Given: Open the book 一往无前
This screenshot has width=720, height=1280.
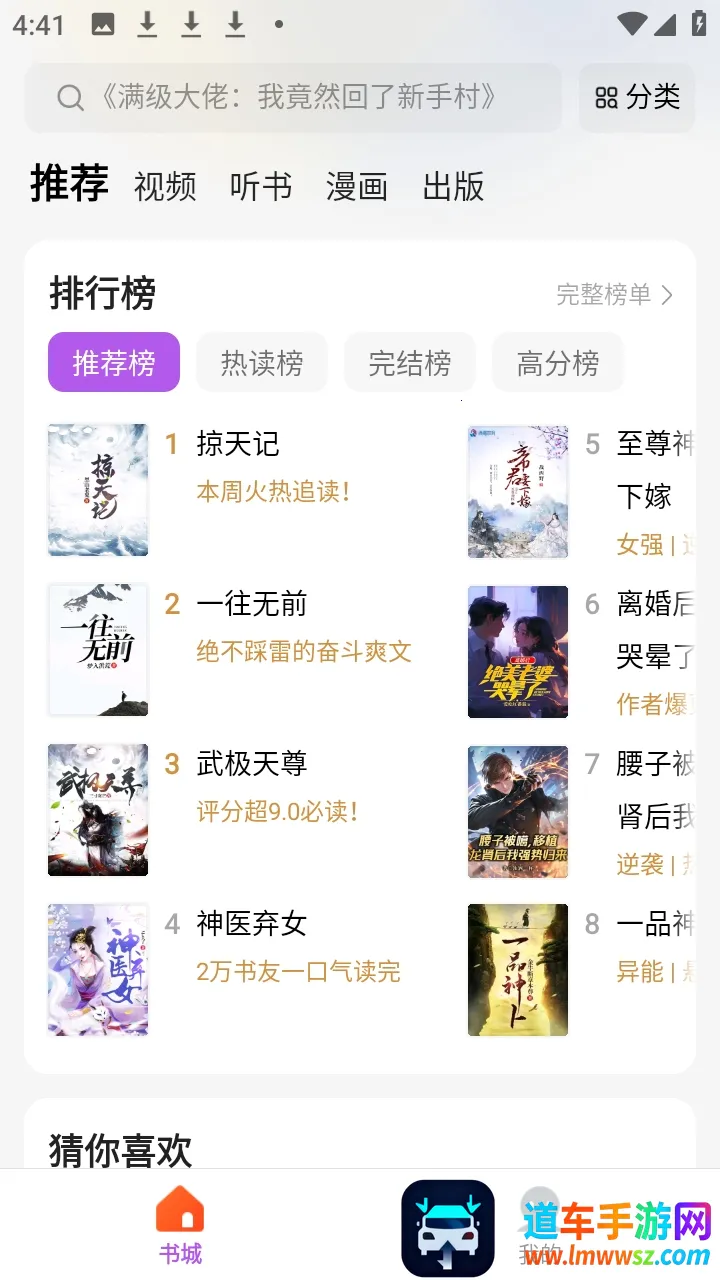Looking at the screenshot, I should point(252,604).
